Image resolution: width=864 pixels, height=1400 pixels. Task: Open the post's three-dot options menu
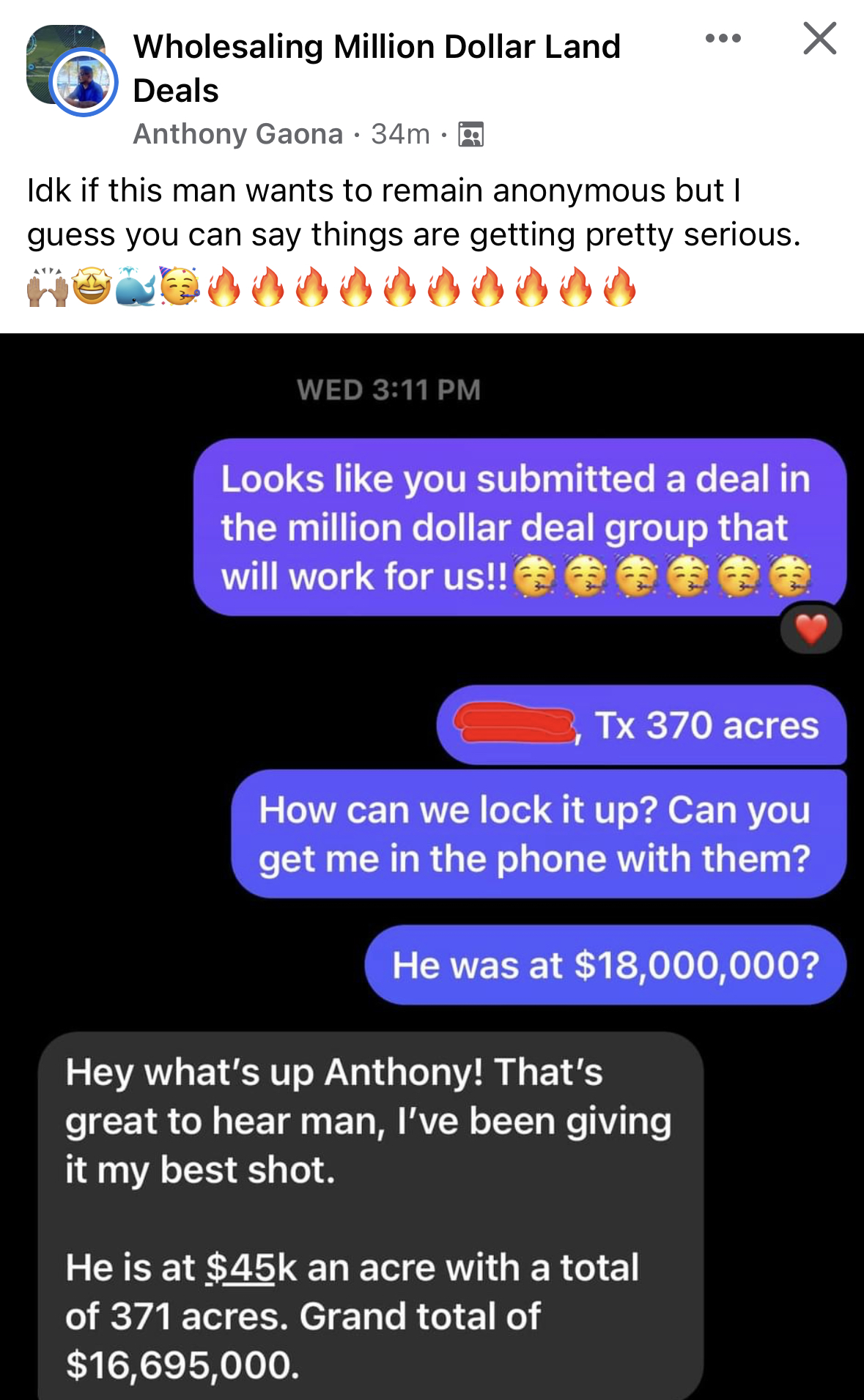(723, 39)
